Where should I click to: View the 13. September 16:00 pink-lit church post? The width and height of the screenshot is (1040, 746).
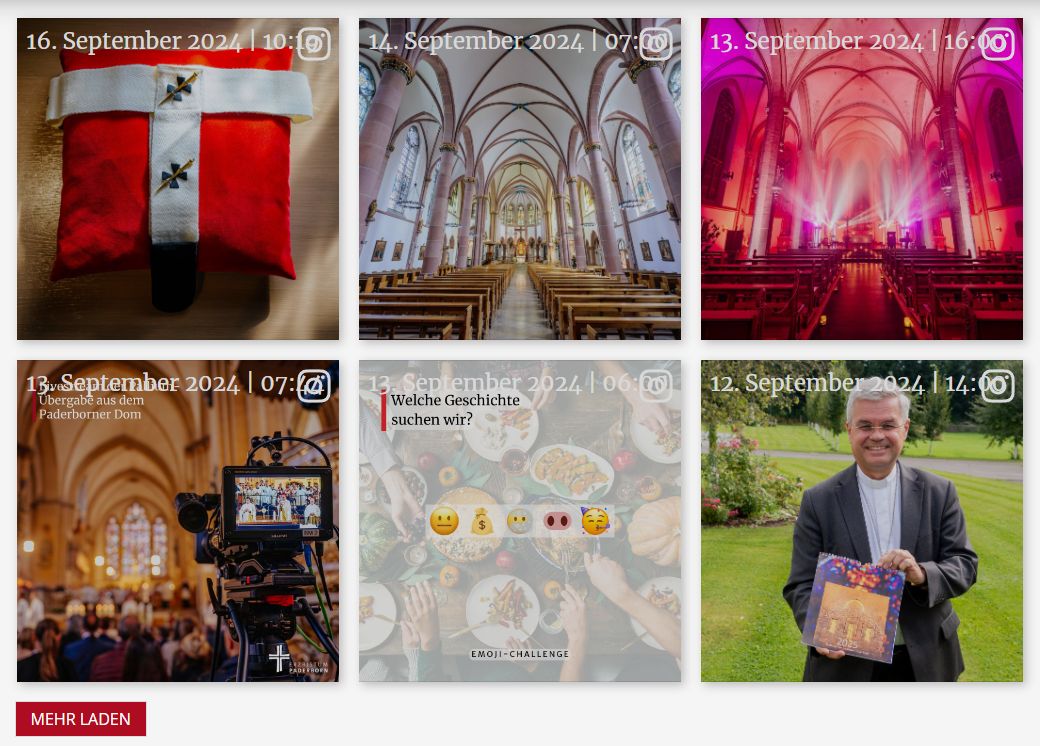click(862, 180)
